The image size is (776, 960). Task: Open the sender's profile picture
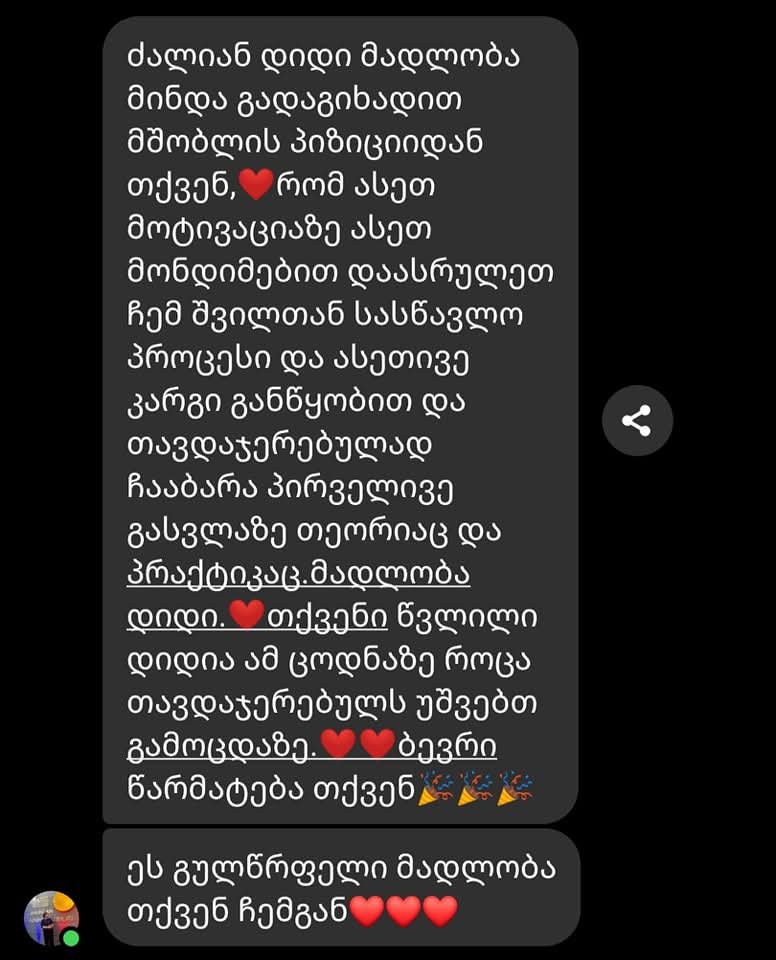(x=51, y=917)
